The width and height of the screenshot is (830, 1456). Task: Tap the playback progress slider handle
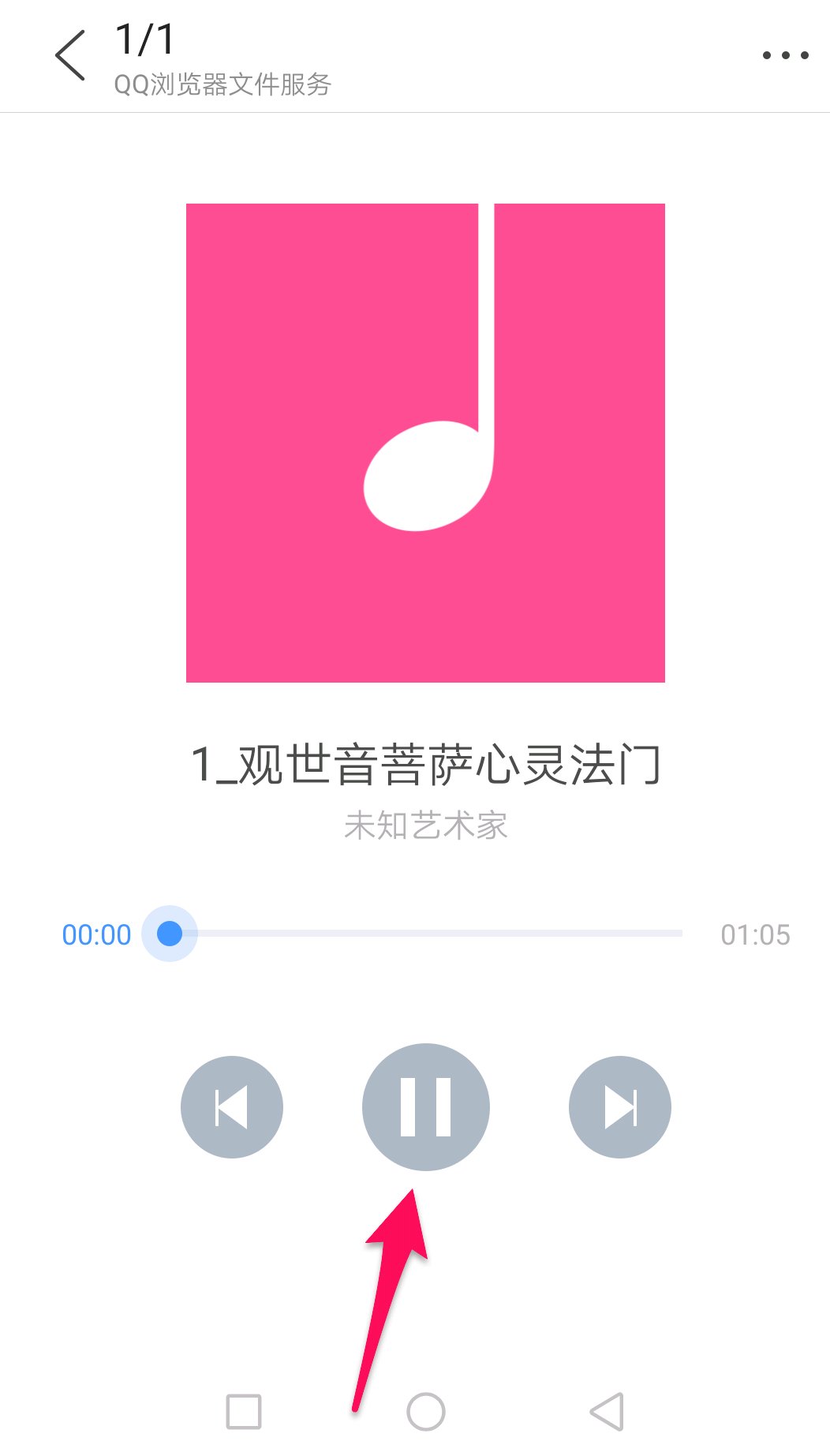pos(170,934)
